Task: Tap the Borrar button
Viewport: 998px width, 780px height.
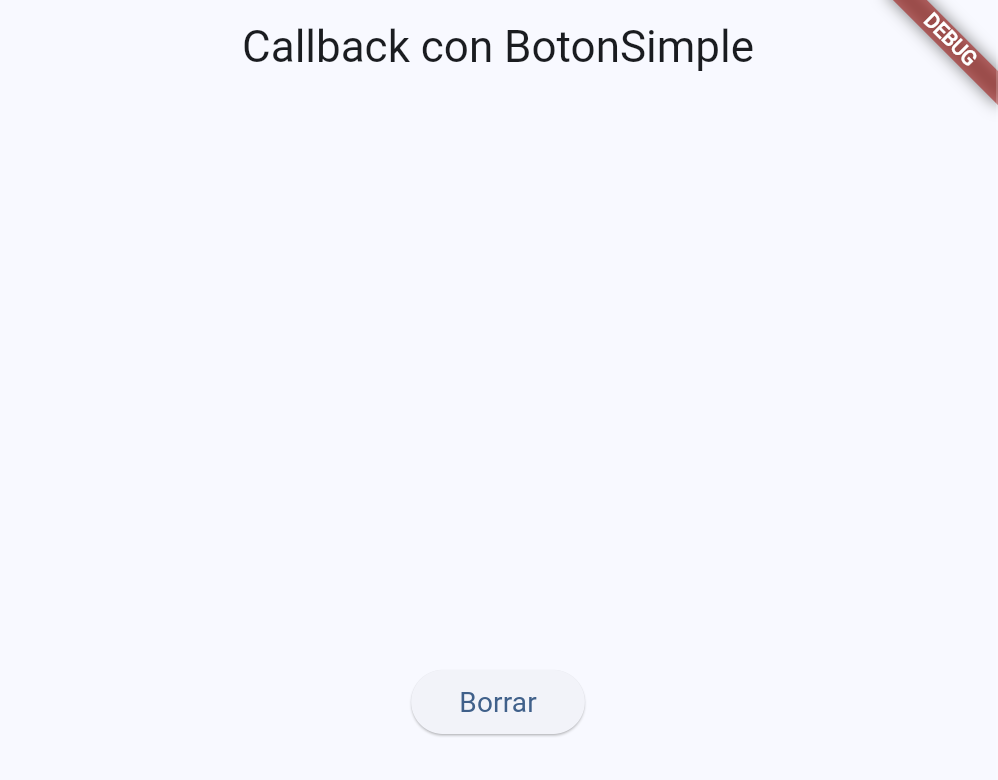Action: (x=498, y=702)
